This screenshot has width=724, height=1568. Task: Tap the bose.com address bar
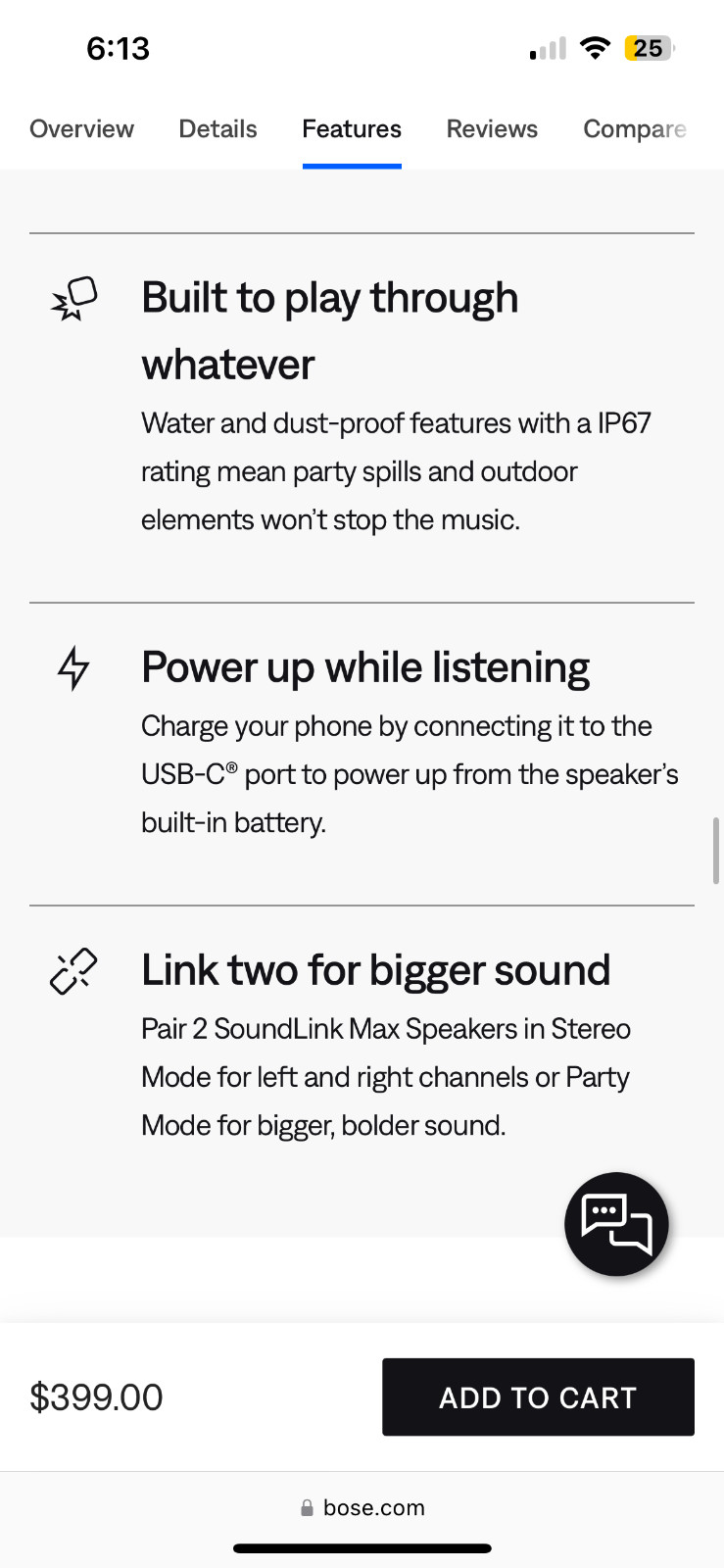(362, 1507)
